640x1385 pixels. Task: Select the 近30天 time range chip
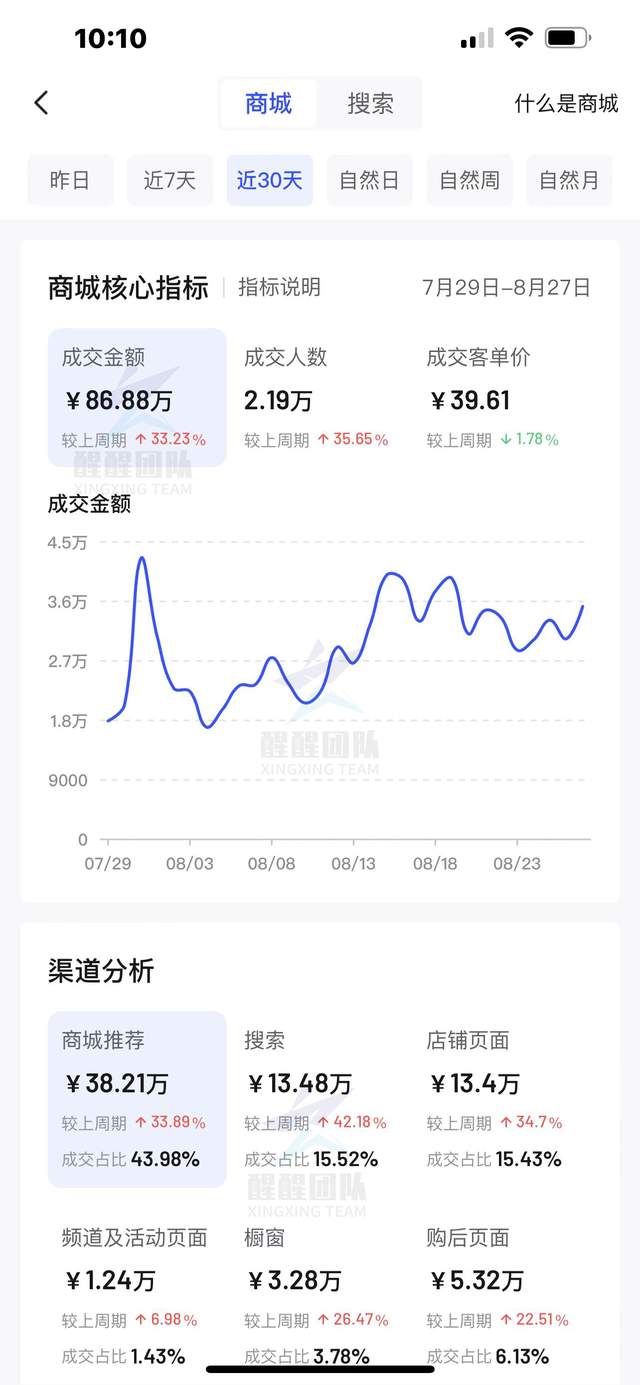click(x=270, y=180)
